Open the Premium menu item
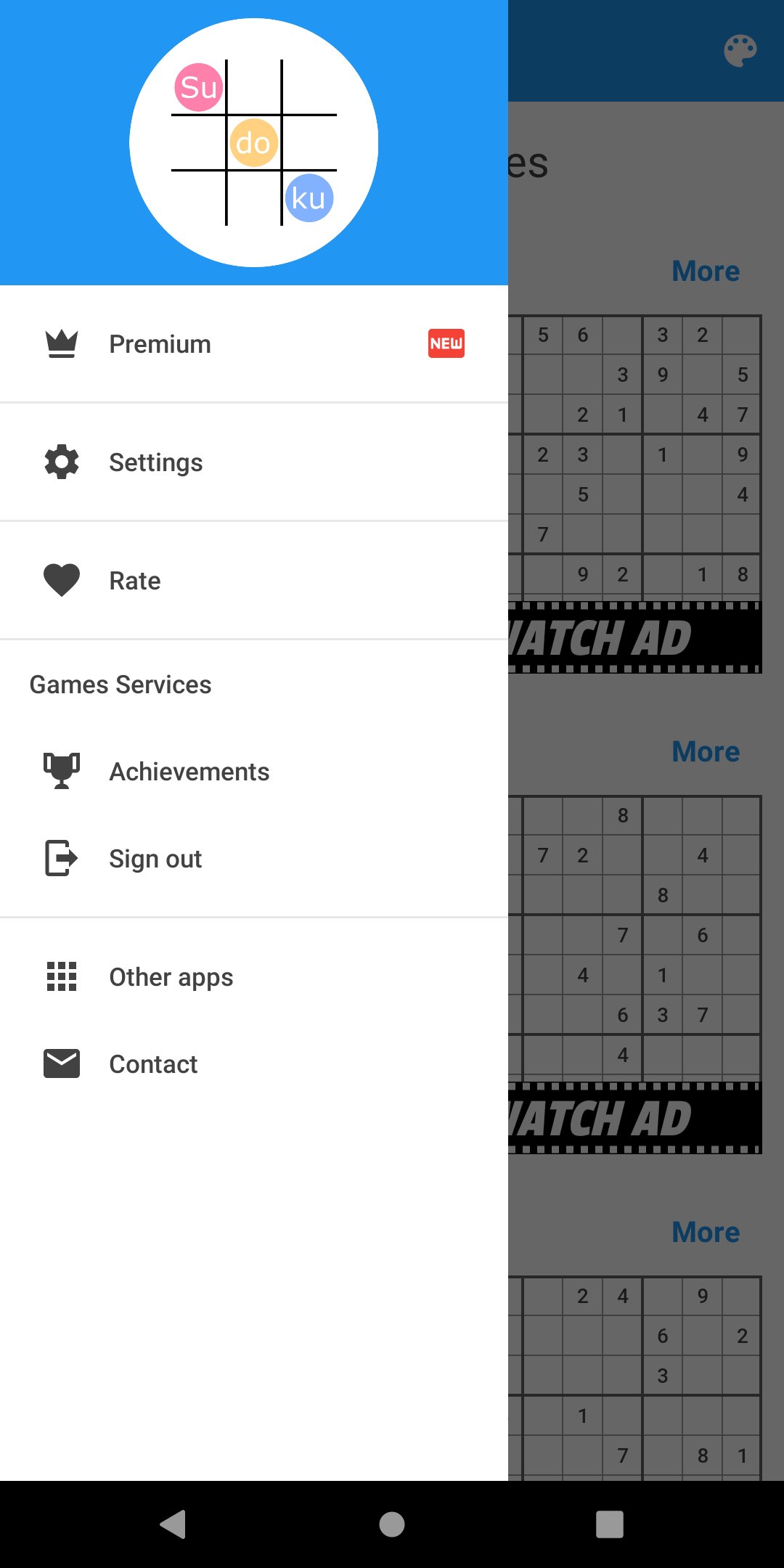784x1568 pixels. 160,344
